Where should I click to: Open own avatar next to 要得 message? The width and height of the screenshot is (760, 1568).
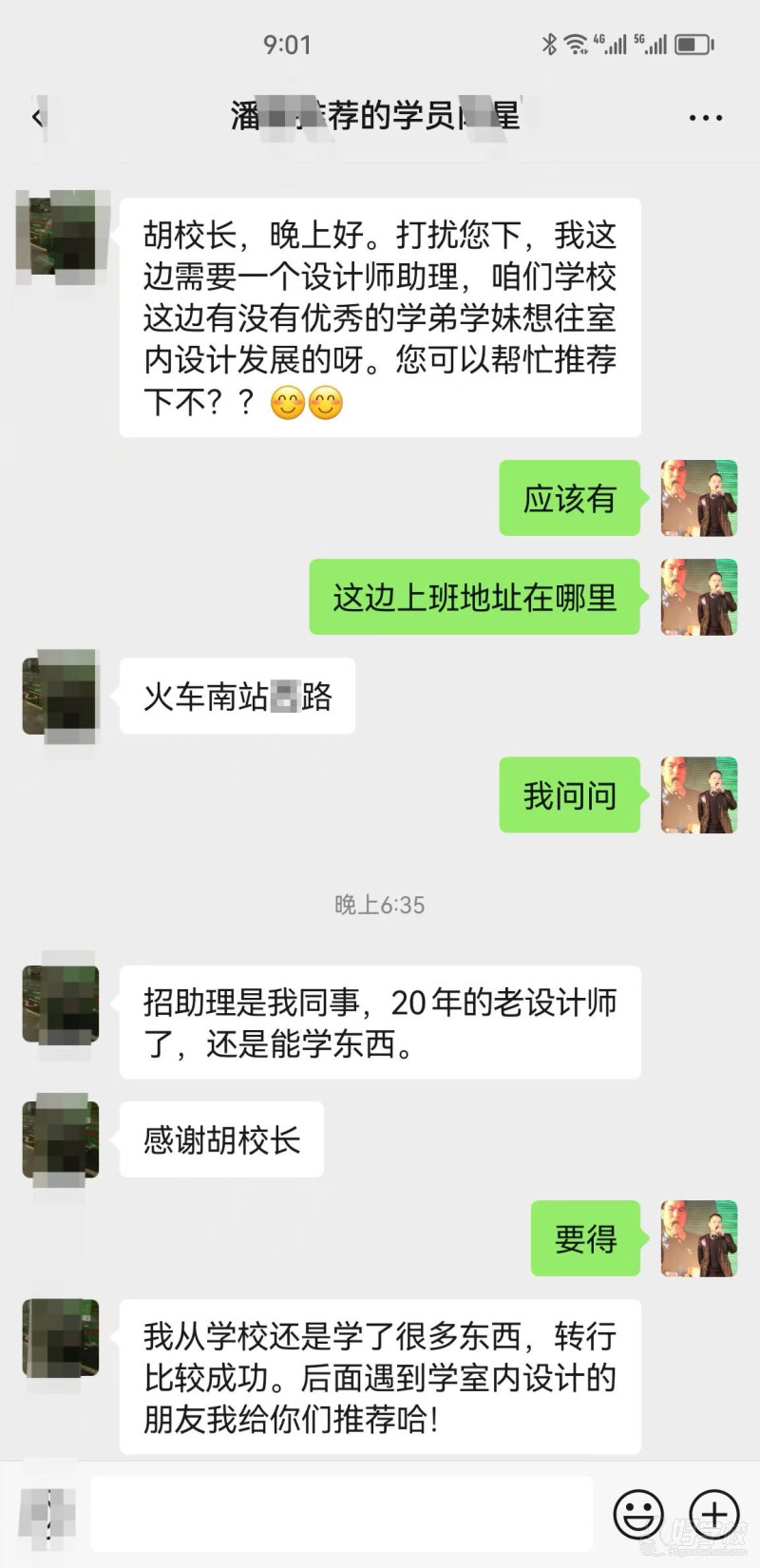coord(699,1238)
